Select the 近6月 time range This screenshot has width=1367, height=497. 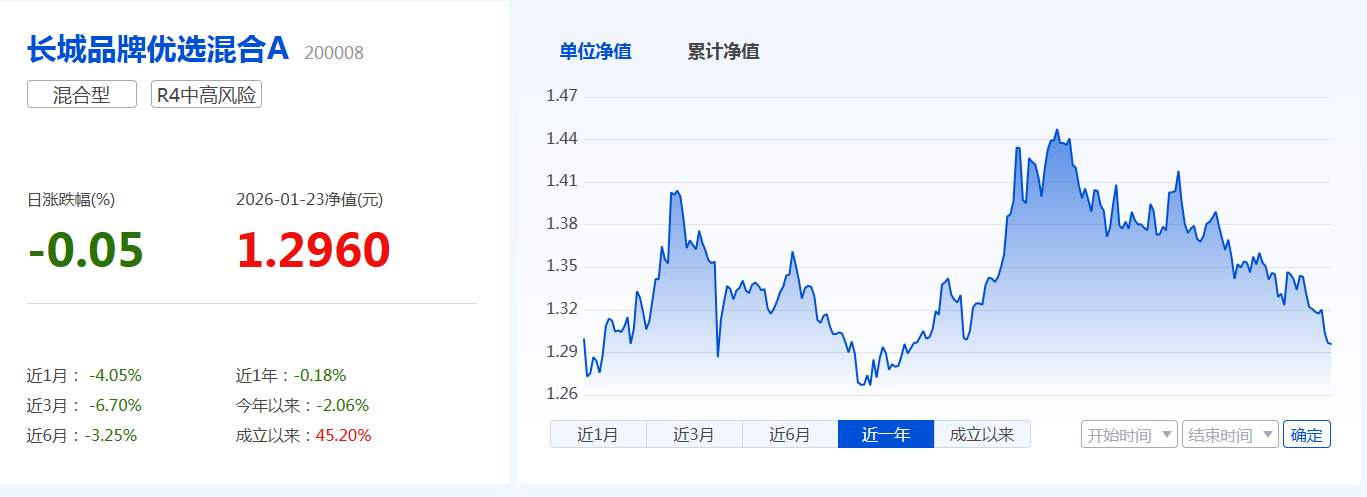click(790, 434)
